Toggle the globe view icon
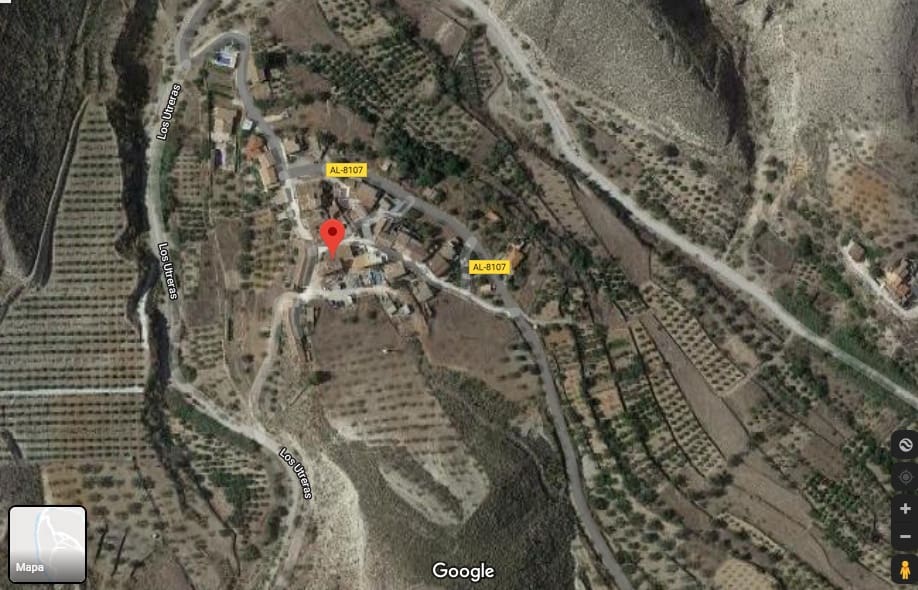The height and width of the screenshot is (590, 918). 904,445
